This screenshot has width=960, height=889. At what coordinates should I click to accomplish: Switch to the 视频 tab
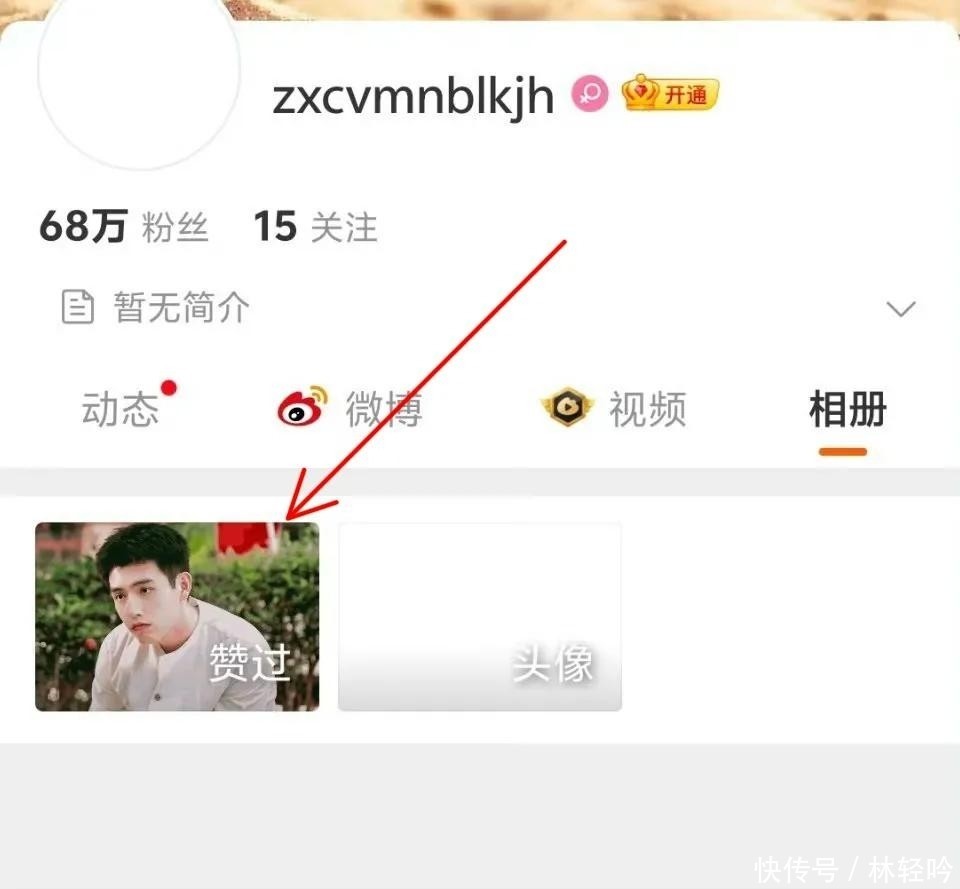click(614, 408)
